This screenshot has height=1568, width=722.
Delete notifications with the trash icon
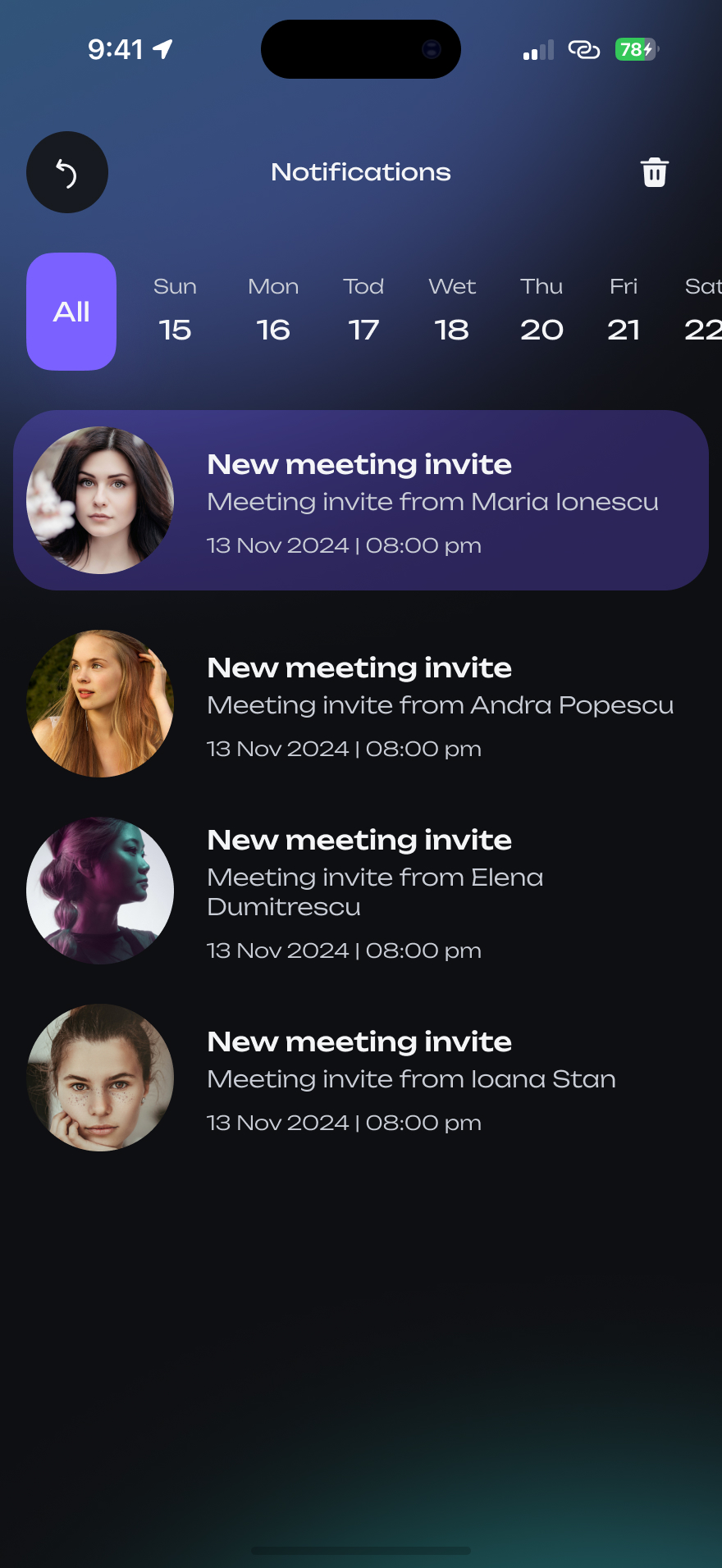pos(654,172)
